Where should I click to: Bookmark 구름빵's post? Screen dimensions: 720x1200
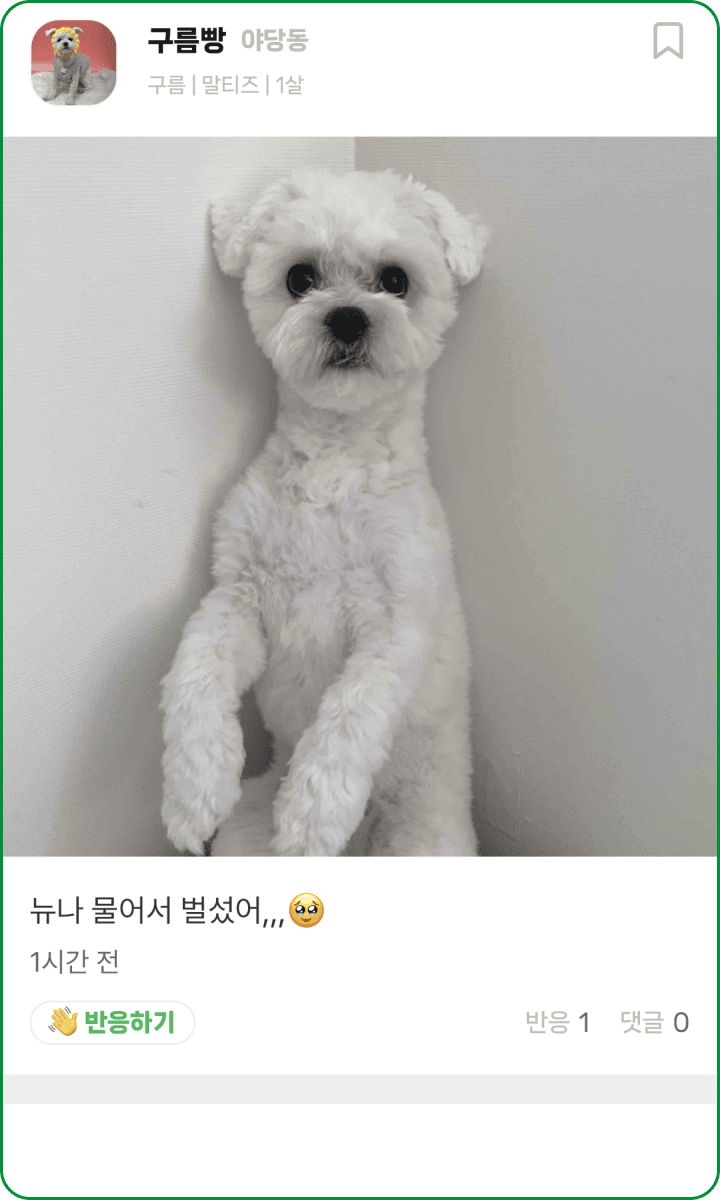[x=668, y=41]
